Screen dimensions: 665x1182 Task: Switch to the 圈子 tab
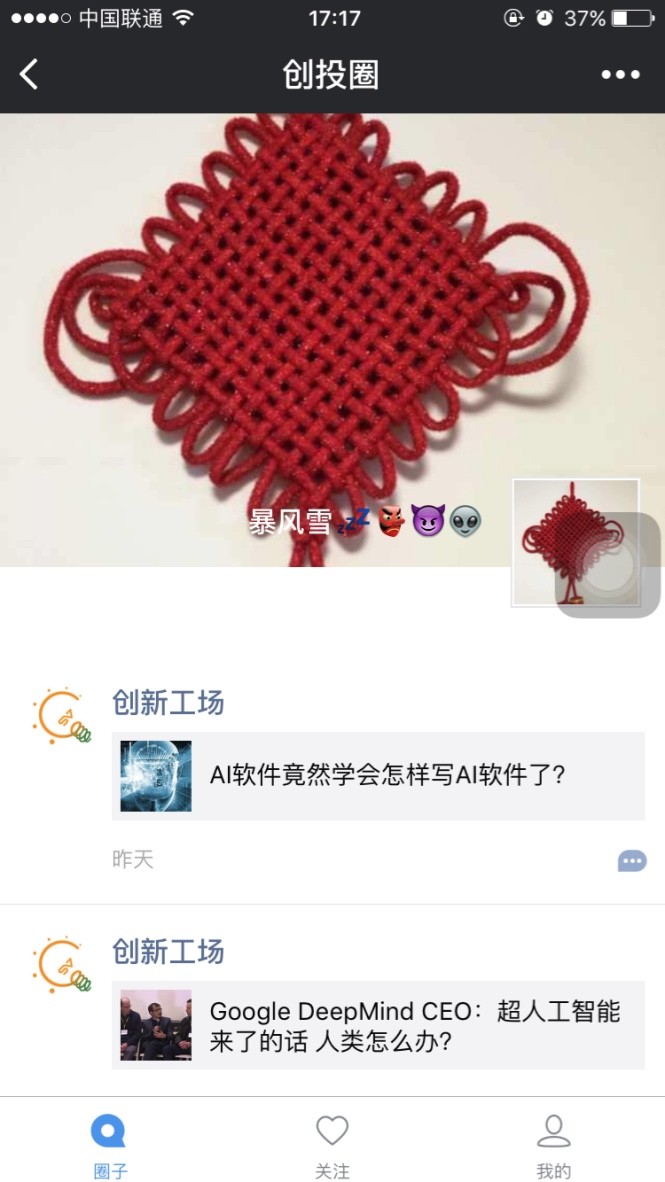[x=110, y=1146]
